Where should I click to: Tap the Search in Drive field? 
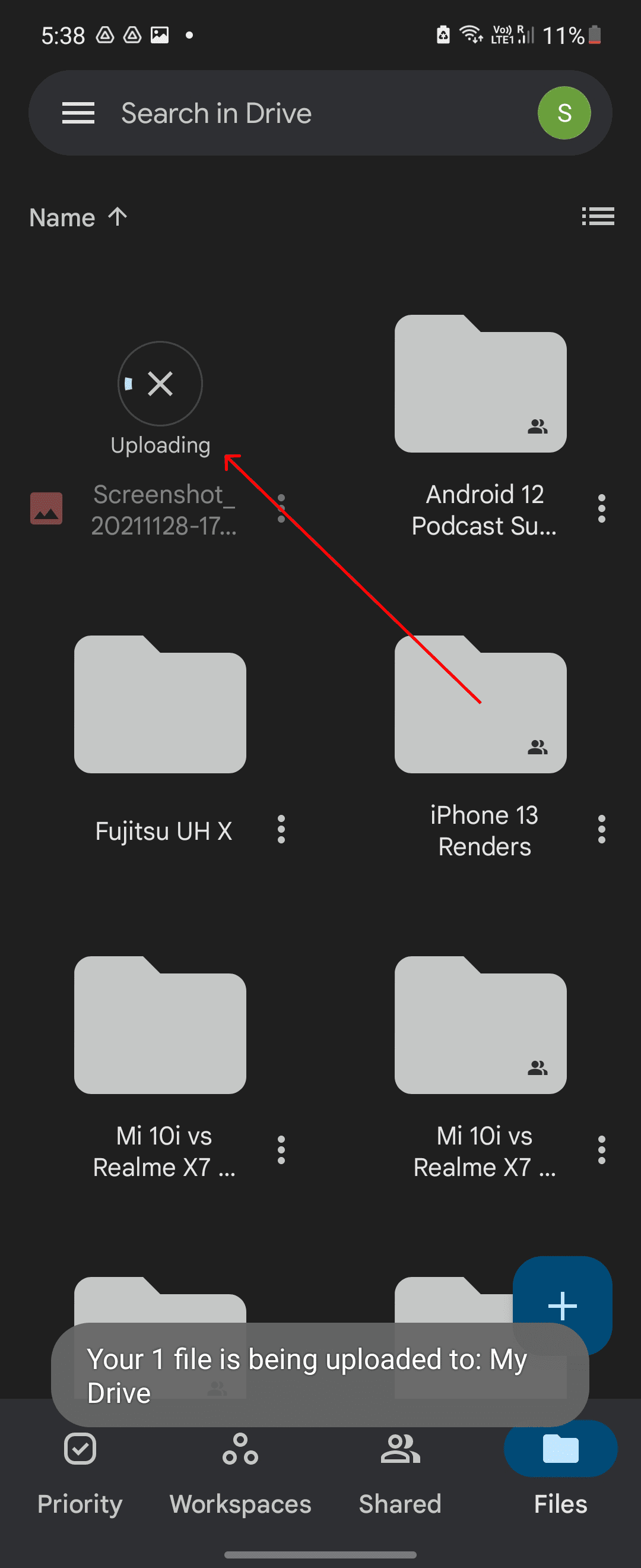[x=304, y=113]
